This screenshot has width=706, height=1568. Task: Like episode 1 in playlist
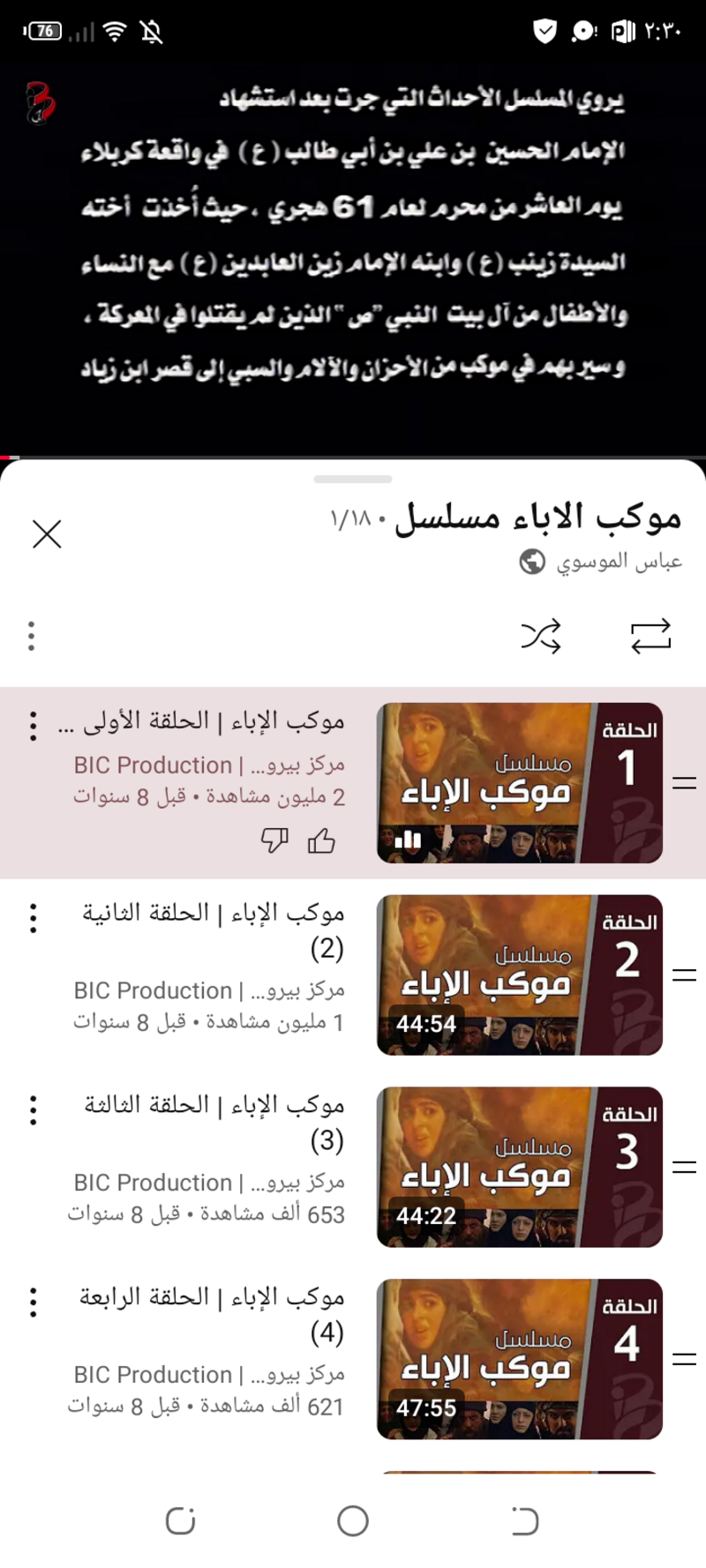(x=321, y=841)
